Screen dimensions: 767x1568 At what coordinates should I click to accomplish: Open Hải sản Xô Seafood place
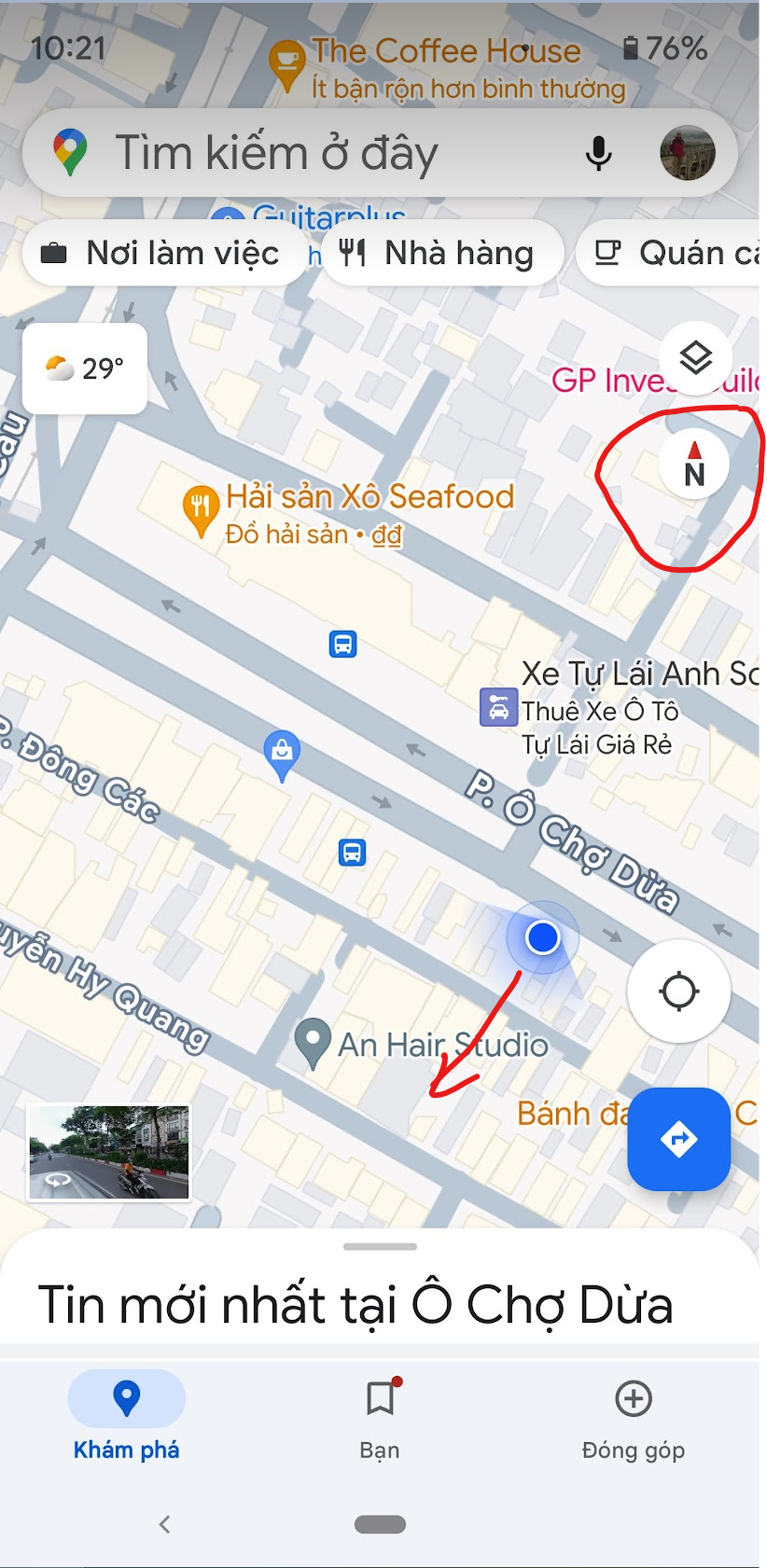369,497
